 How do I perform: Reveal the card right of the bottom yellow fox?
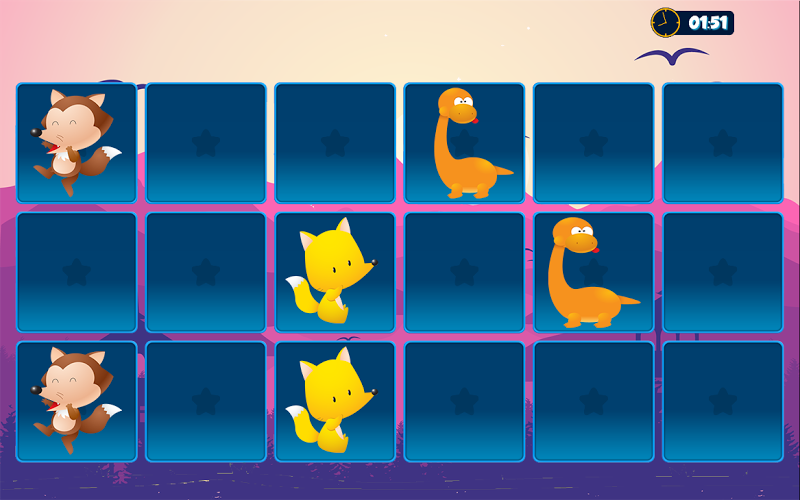(x=464, y=401)
